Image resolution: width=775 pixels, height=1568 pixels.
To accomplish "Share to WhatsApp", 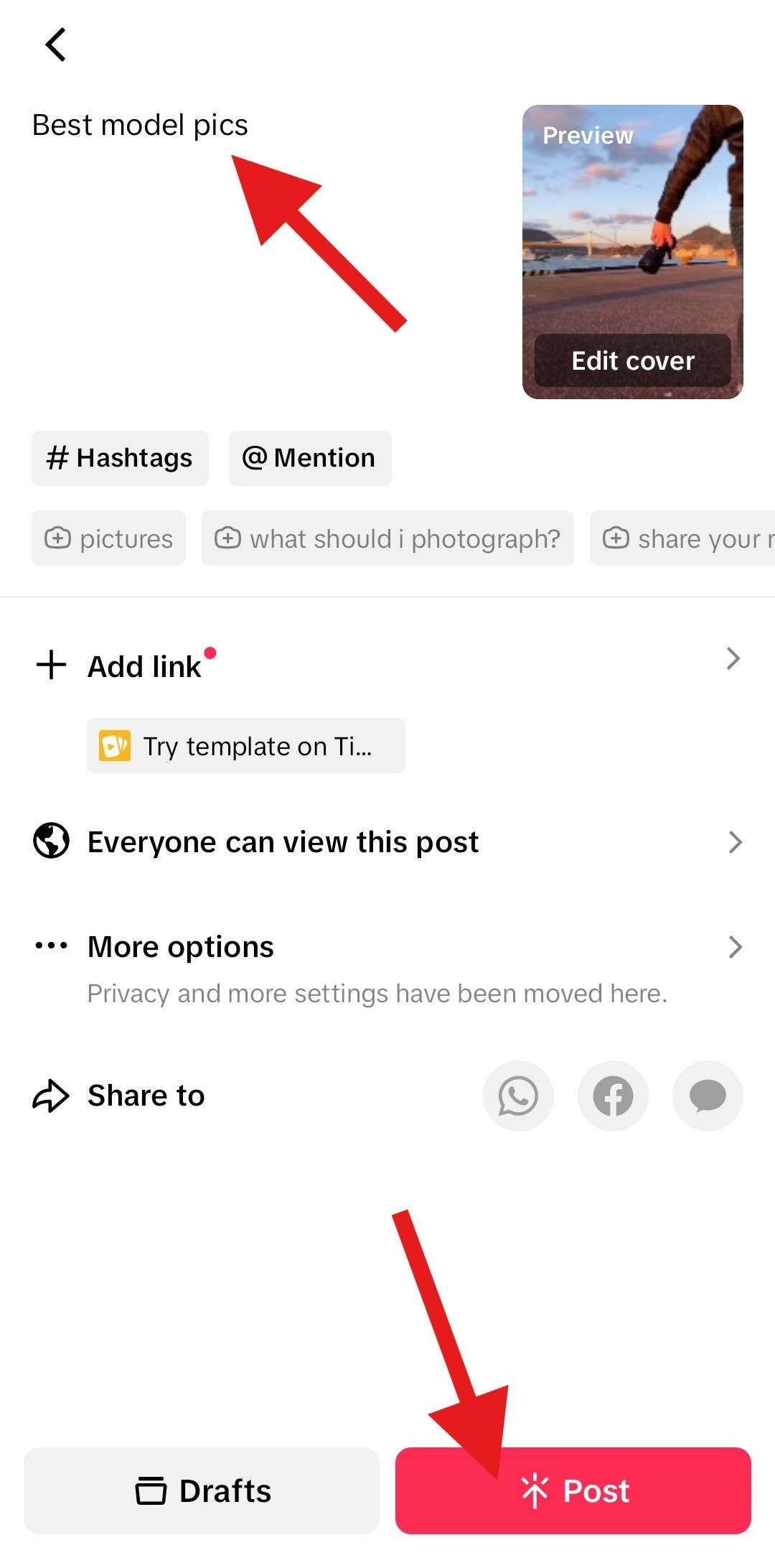I will click(x=518, y=1096).
